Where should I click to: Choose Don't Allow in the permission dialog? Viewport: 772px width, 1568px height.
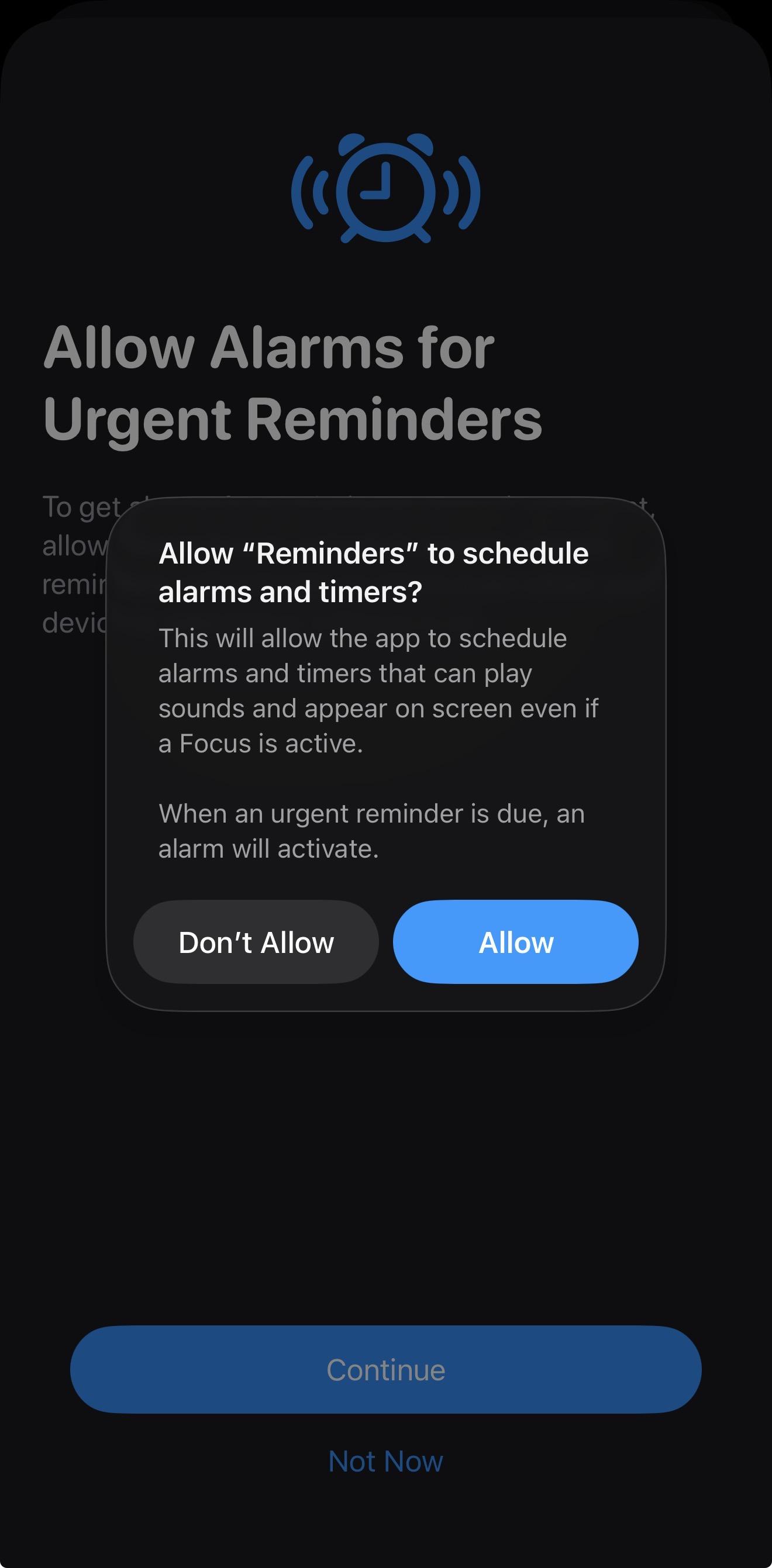click(256, 942)
